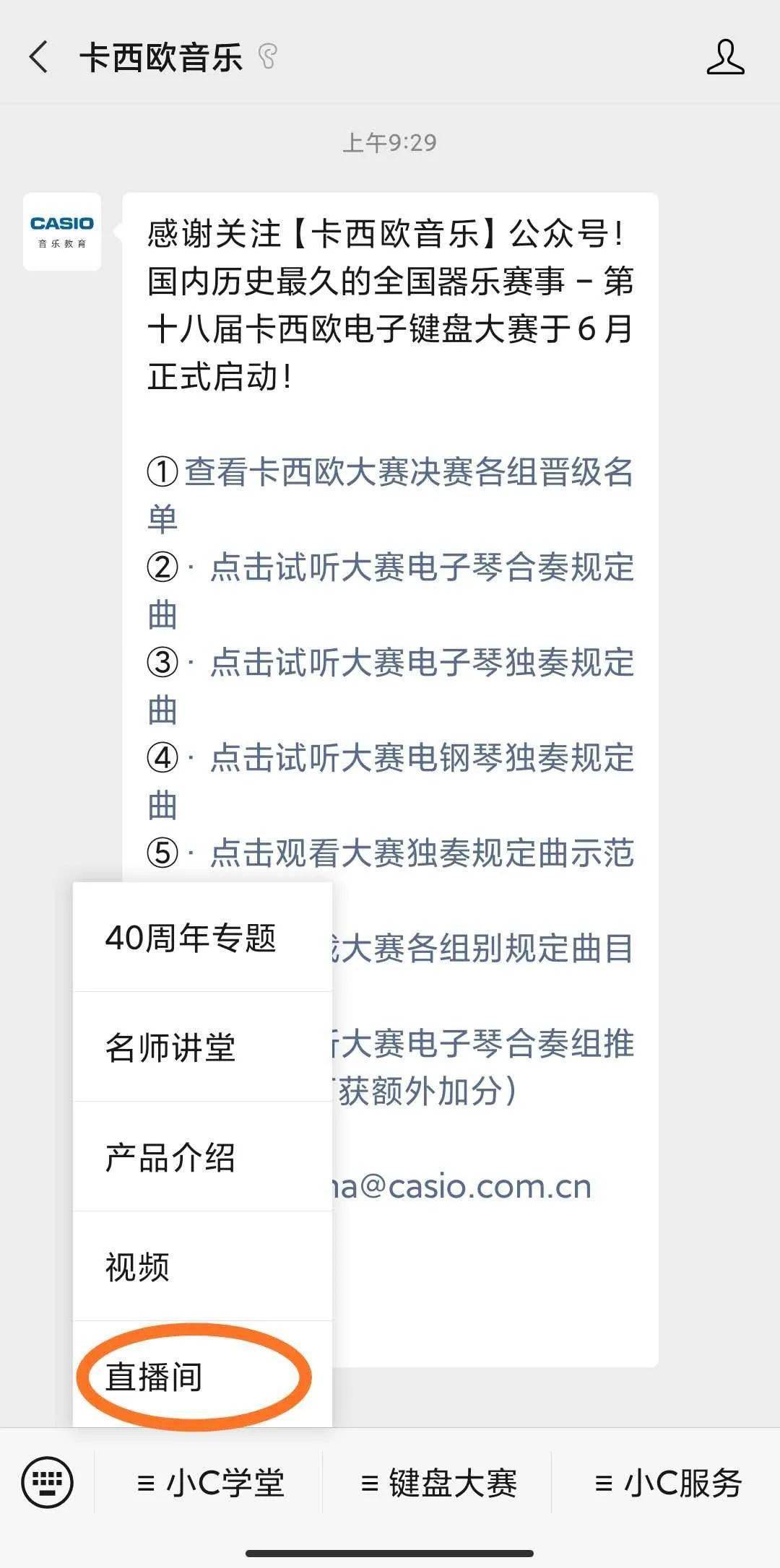Screen dimensions: 780x1568
Task: Switch to keyboard input mode
Action: point(48,1484)
